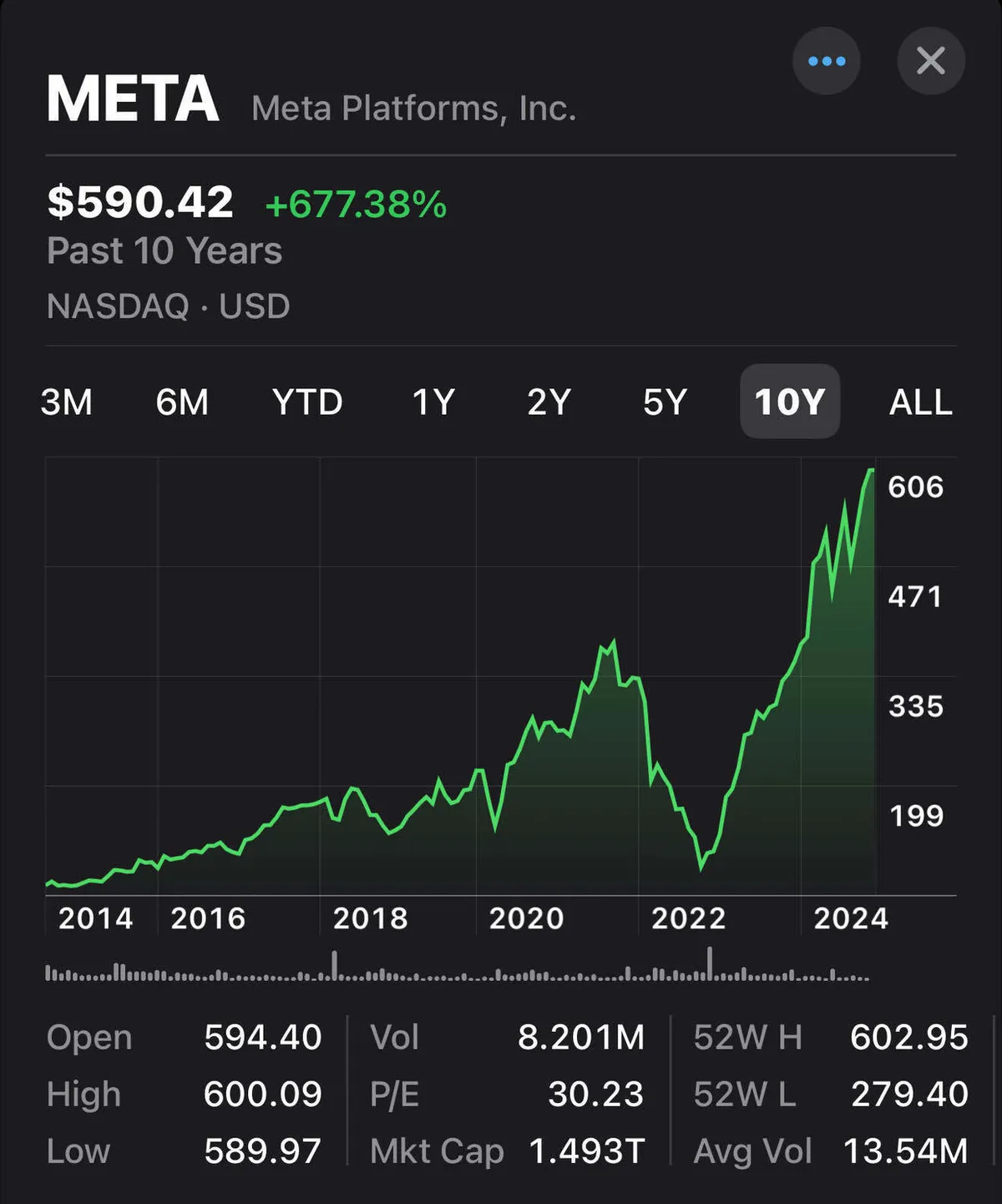The height and width of the screenshot is (1204, 1002).
Task: Show ALL price history
Action: (x=920, y=402)
